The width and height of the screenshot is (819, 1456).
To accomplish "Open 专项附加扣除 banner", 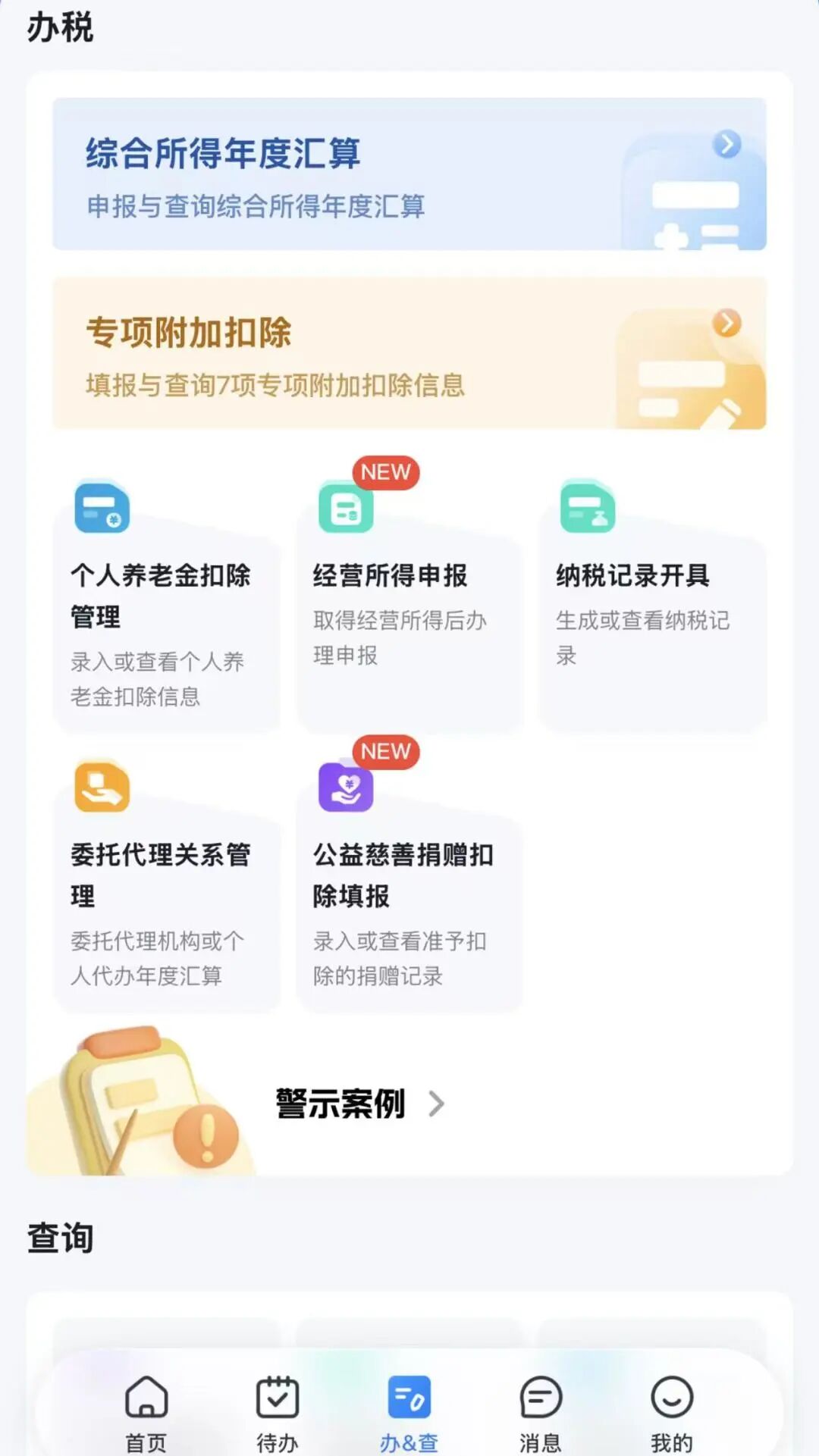I will 409,353.
